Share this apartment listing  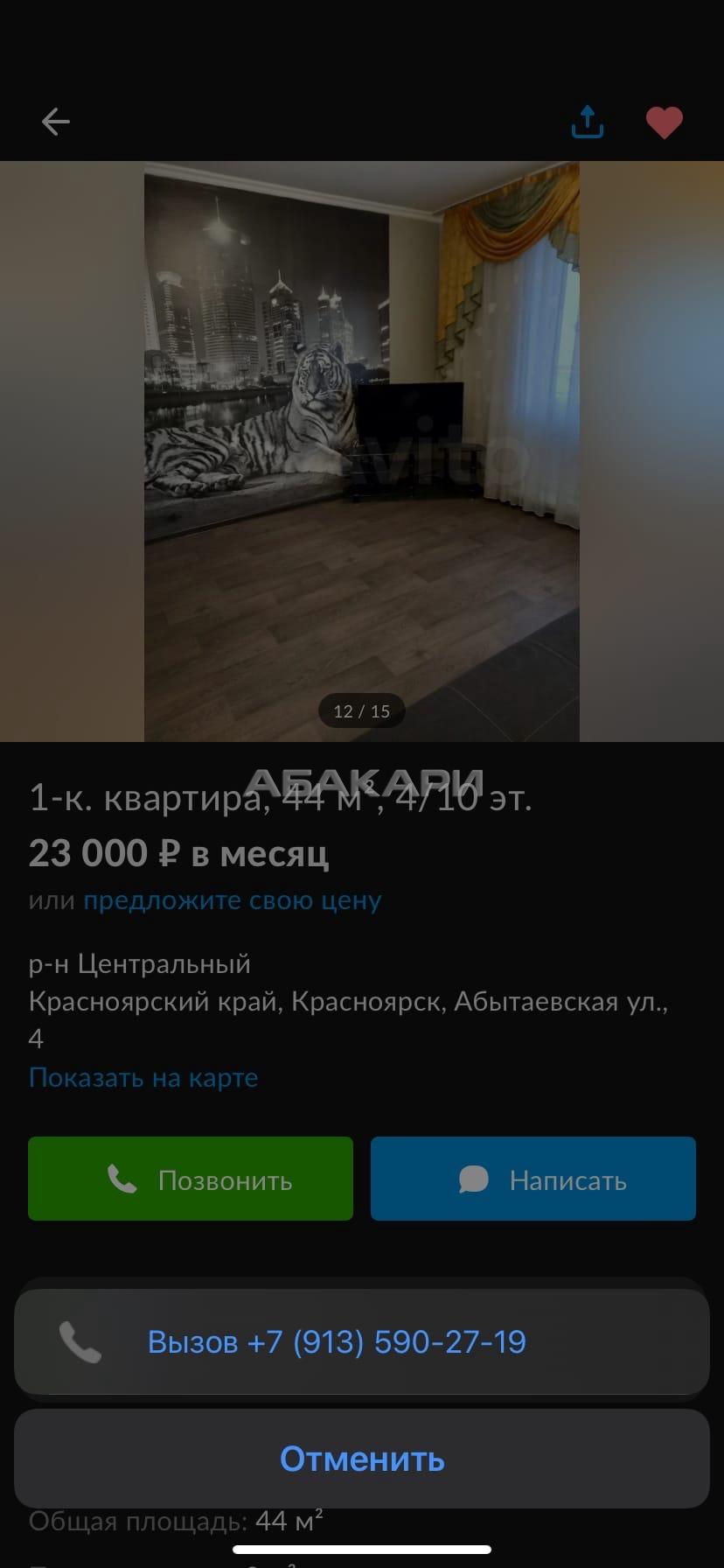pyautogui.click(x=588, y=122)
